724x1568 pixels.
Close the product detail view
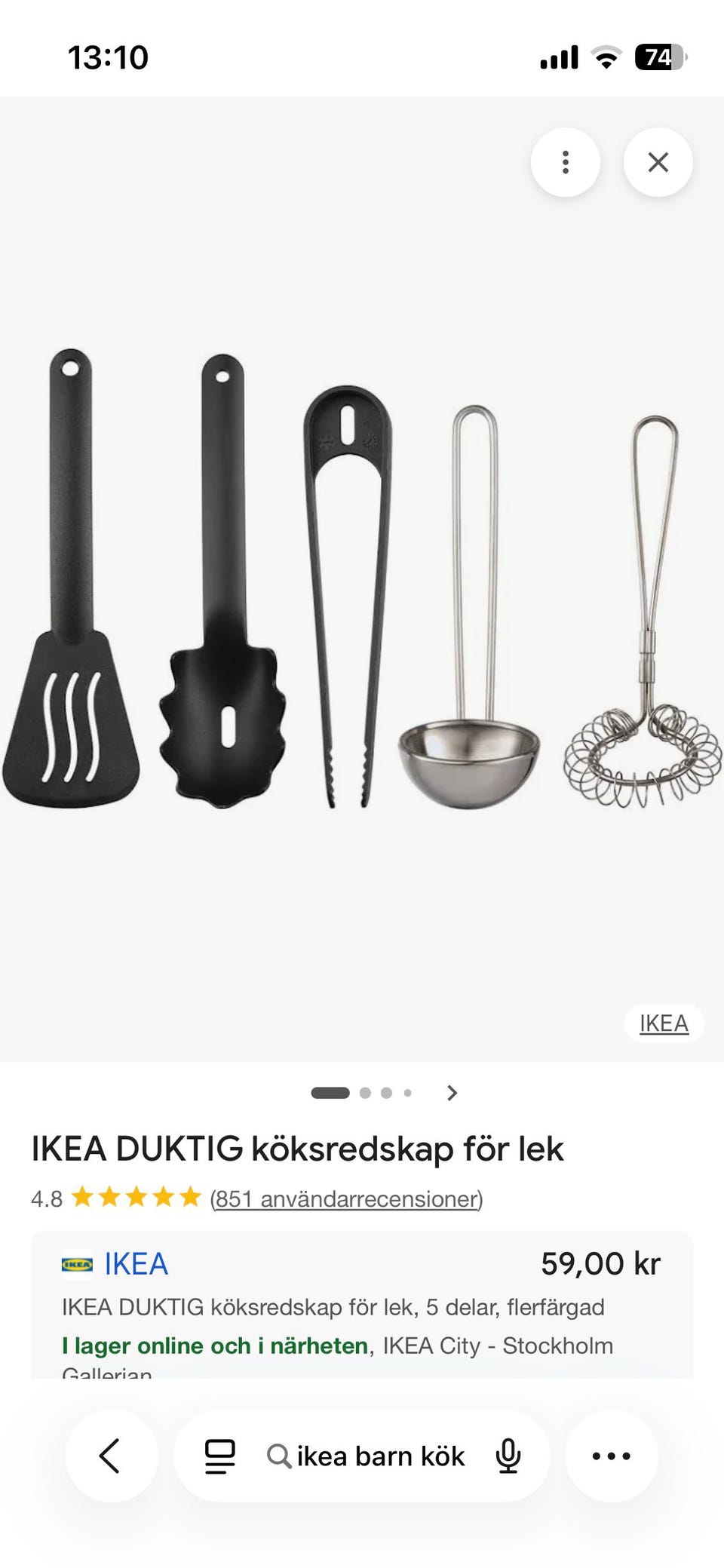(658, 162)
